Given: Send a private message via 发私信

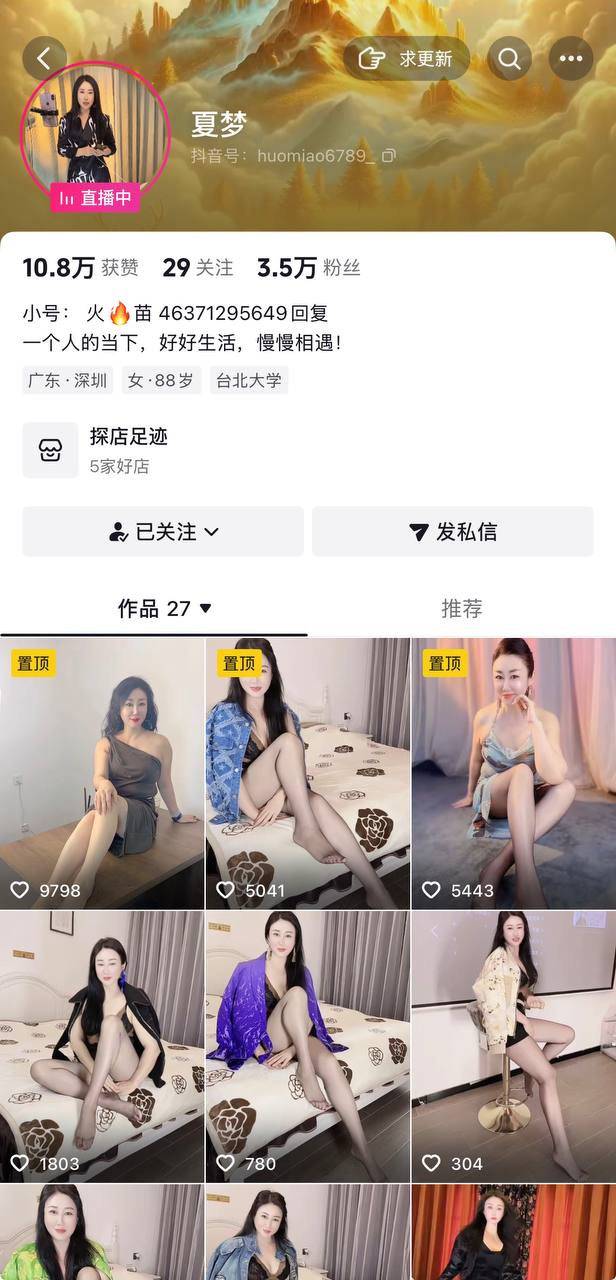Looking at the screenshot, I should click(x=453, y=532).
